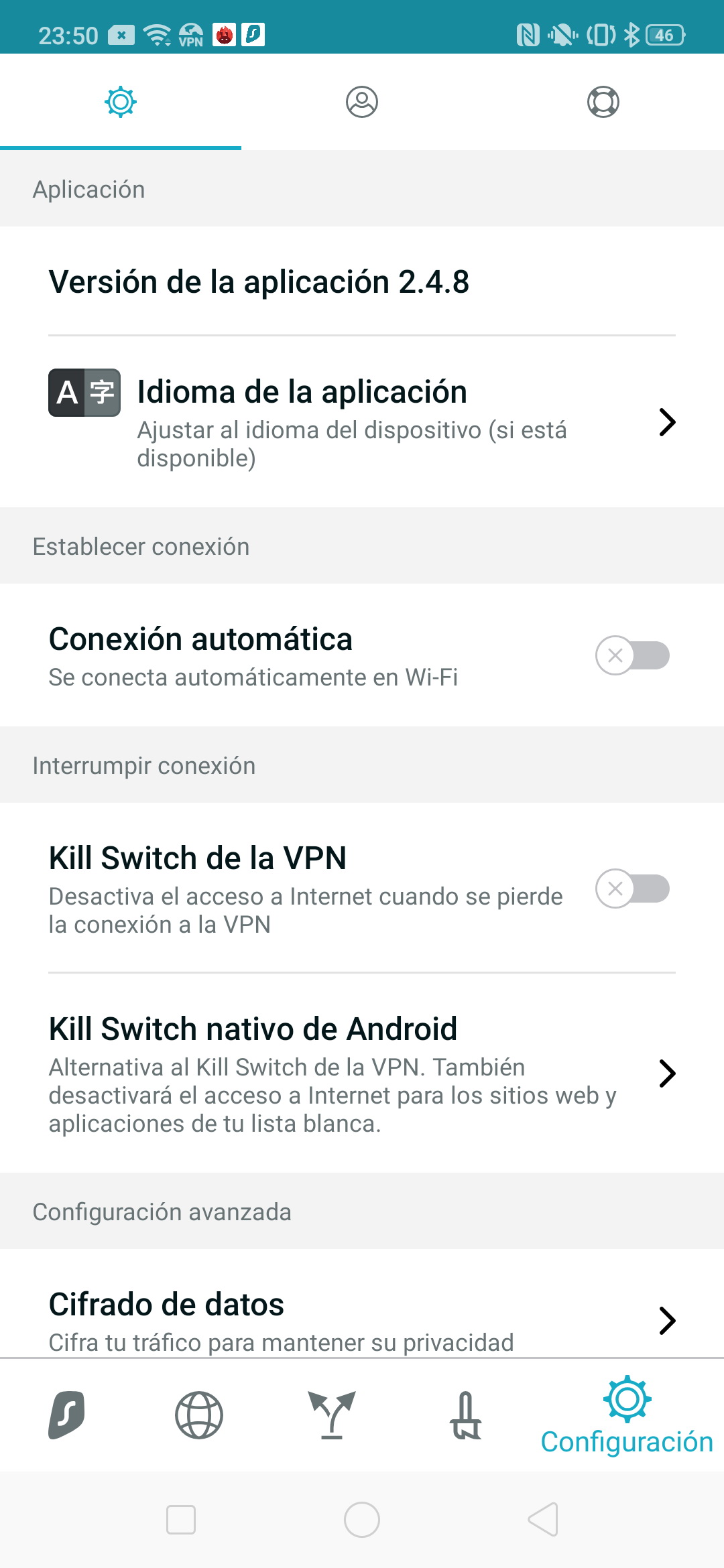Go to the Surfshark home tab

[x=66, y=1415]
